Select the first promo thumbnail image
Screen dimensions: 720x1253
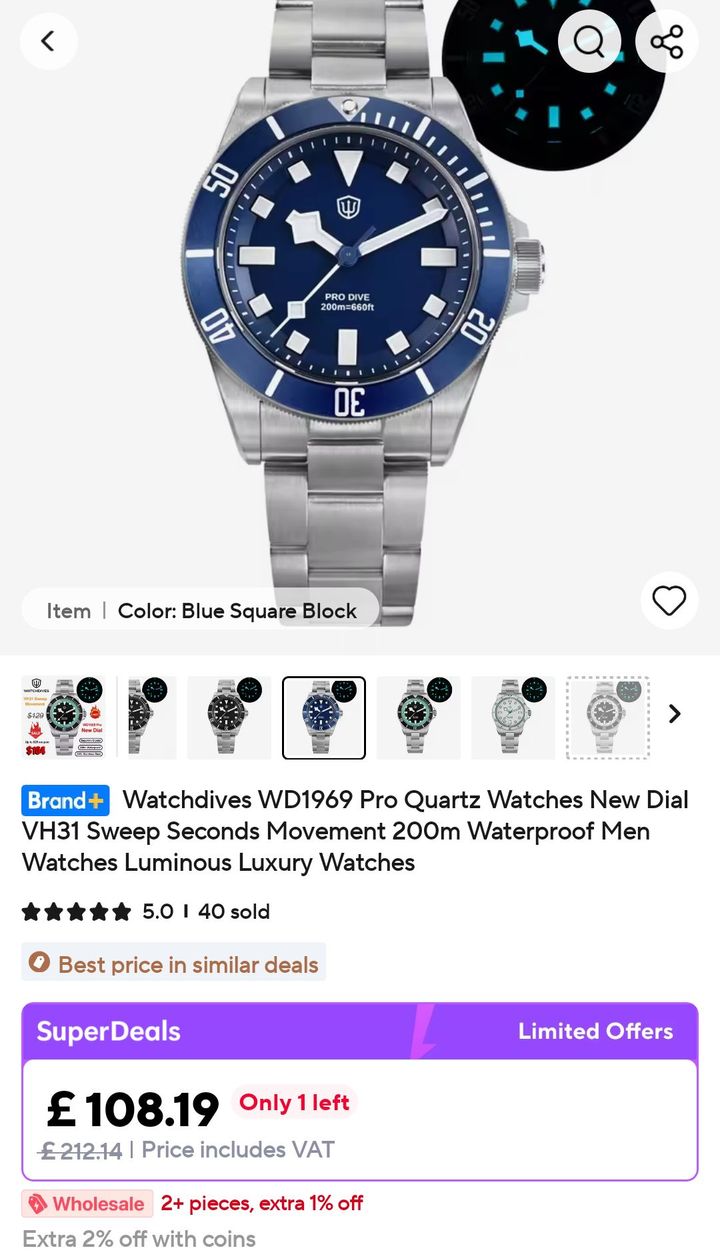[62, 717]
